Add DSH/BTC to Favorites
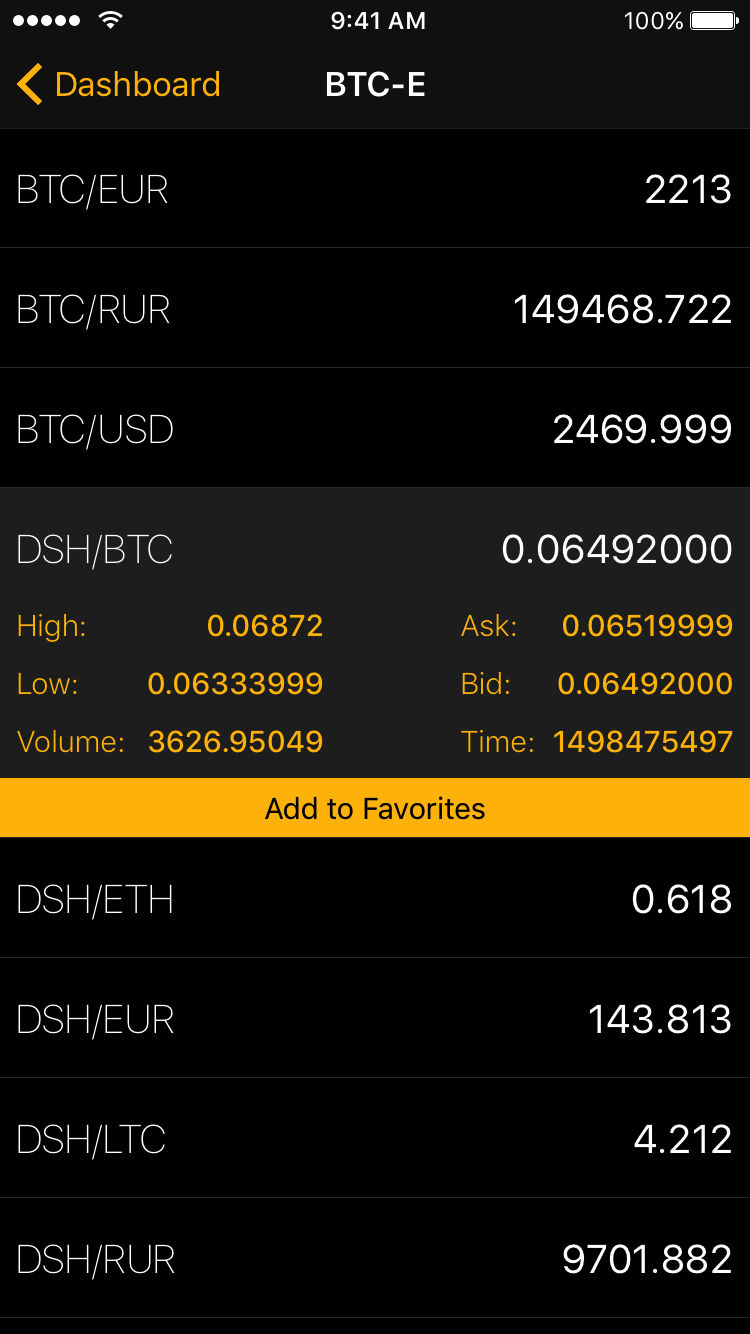Viewport: 750px width, 1334px height. point(375,808)
